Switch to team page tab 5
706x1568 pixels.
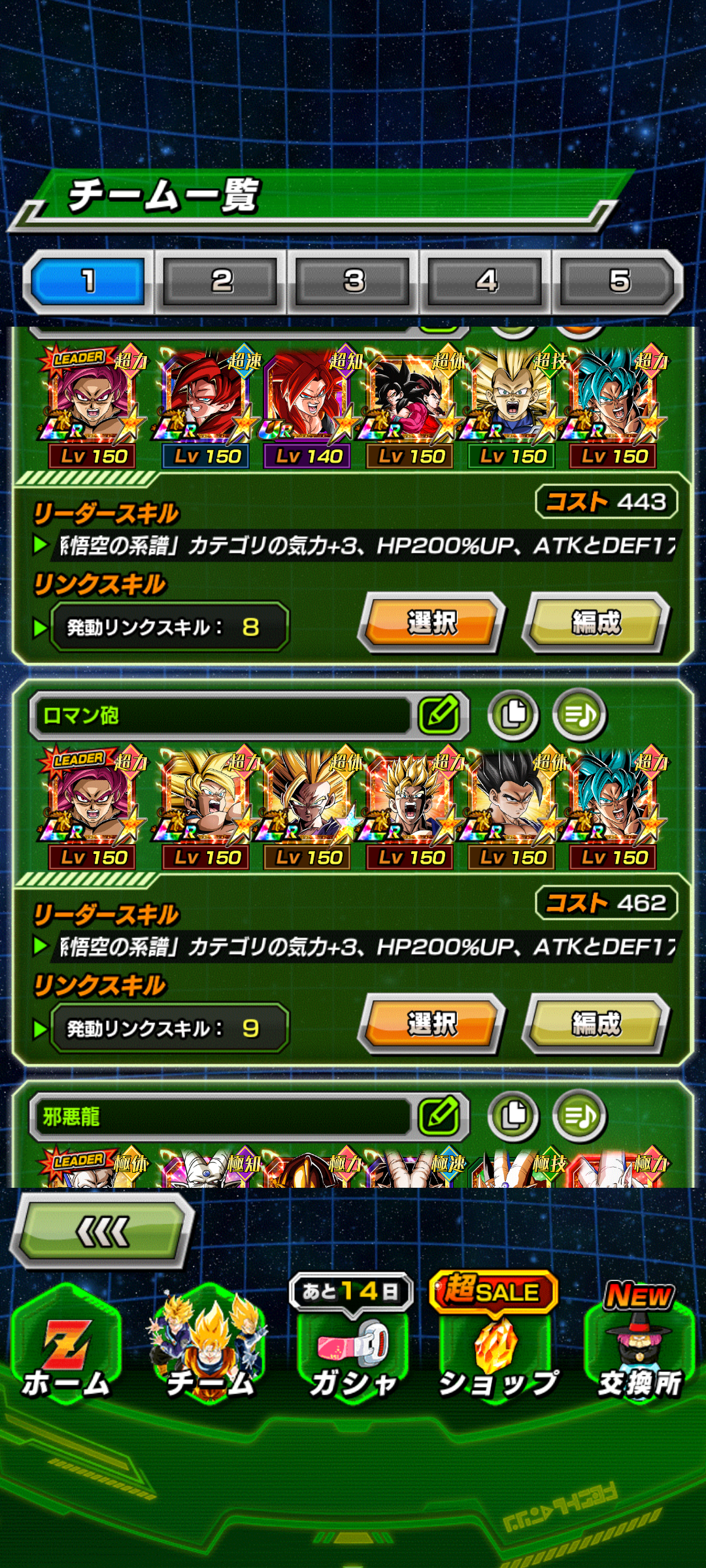618,282
